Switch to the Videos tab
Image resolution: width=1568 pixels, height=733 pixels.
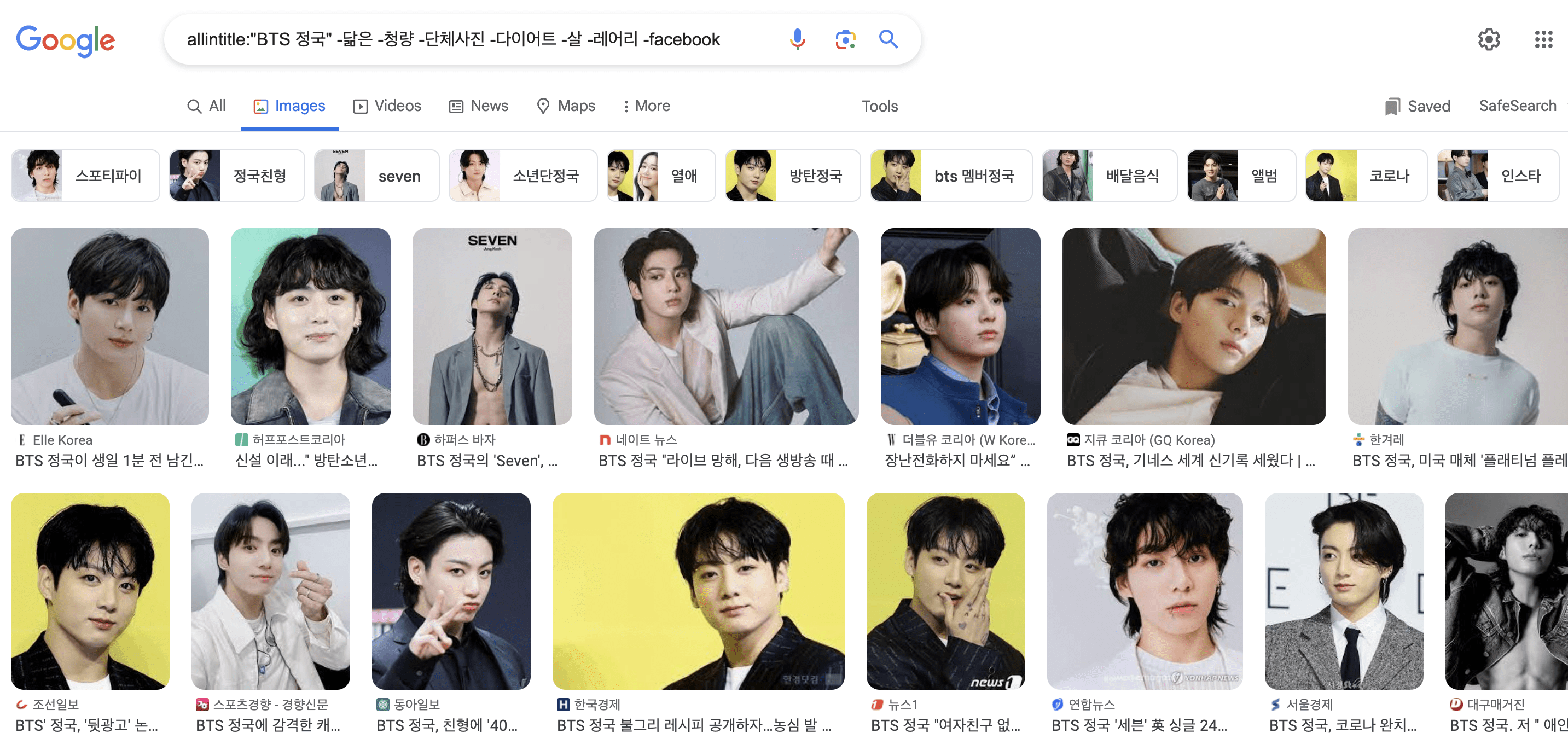(x=387, y=106)
